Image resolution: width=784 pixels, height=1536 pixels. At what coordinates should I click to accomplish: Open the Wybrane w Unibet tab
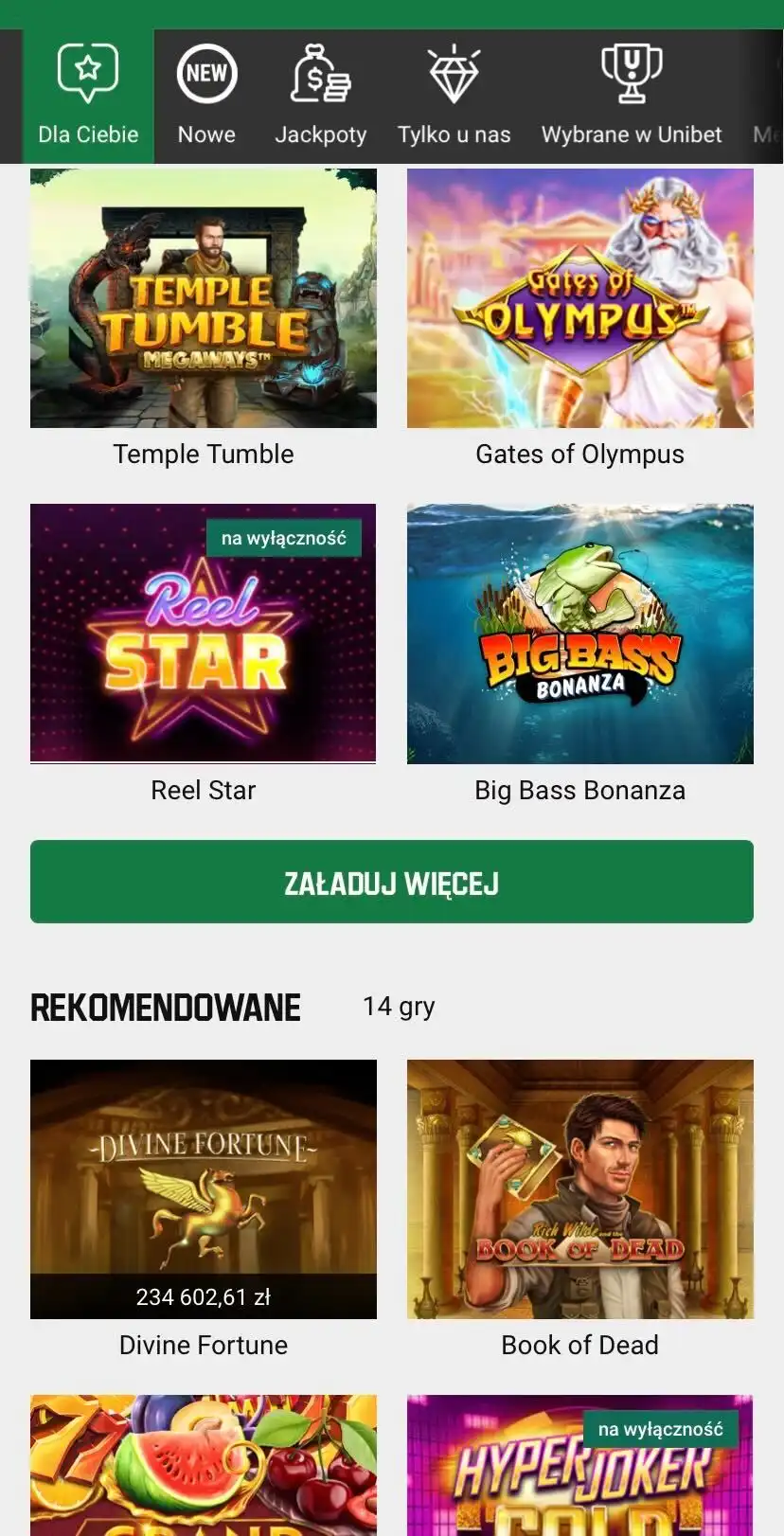click(632, 97)
